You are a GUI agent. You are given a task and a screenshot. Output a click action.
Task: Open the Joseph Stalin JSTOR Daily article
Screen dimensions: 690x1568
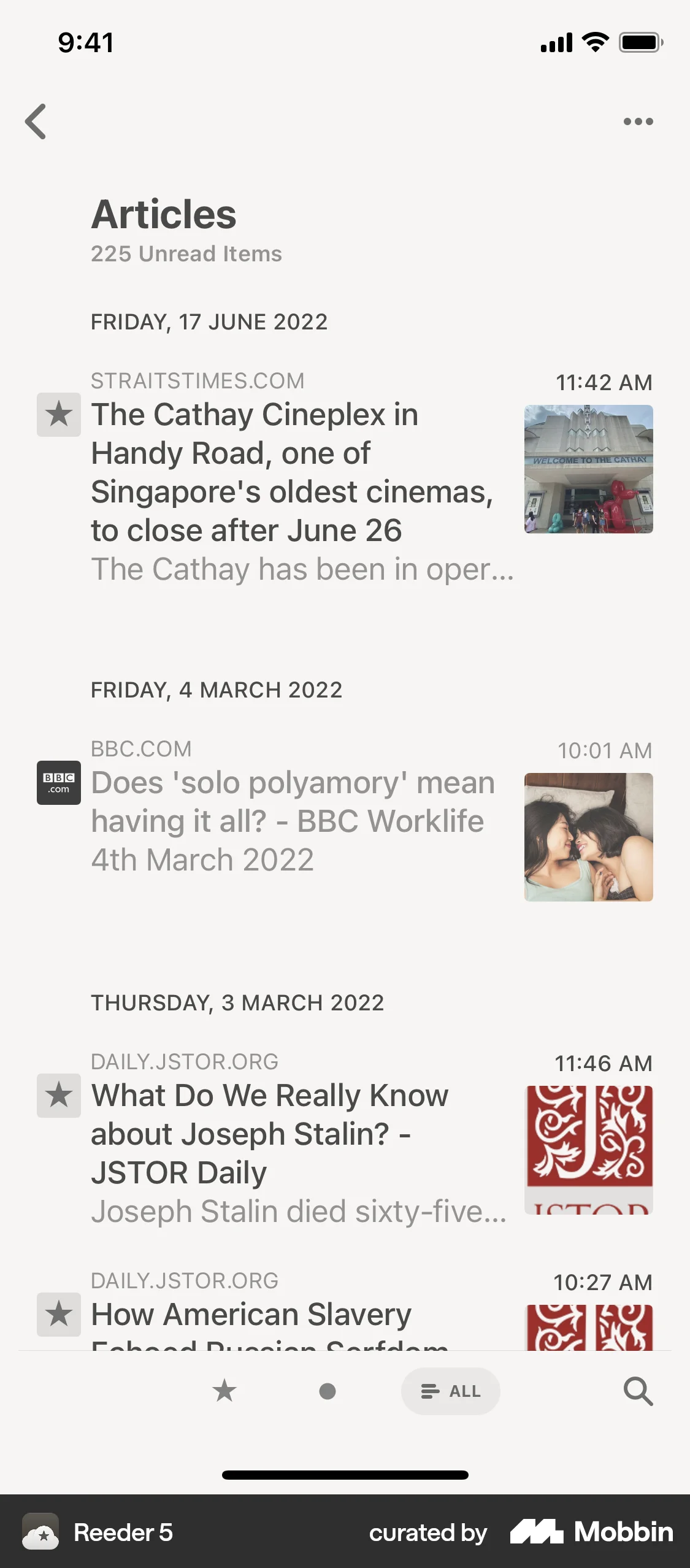[270, 1134]
